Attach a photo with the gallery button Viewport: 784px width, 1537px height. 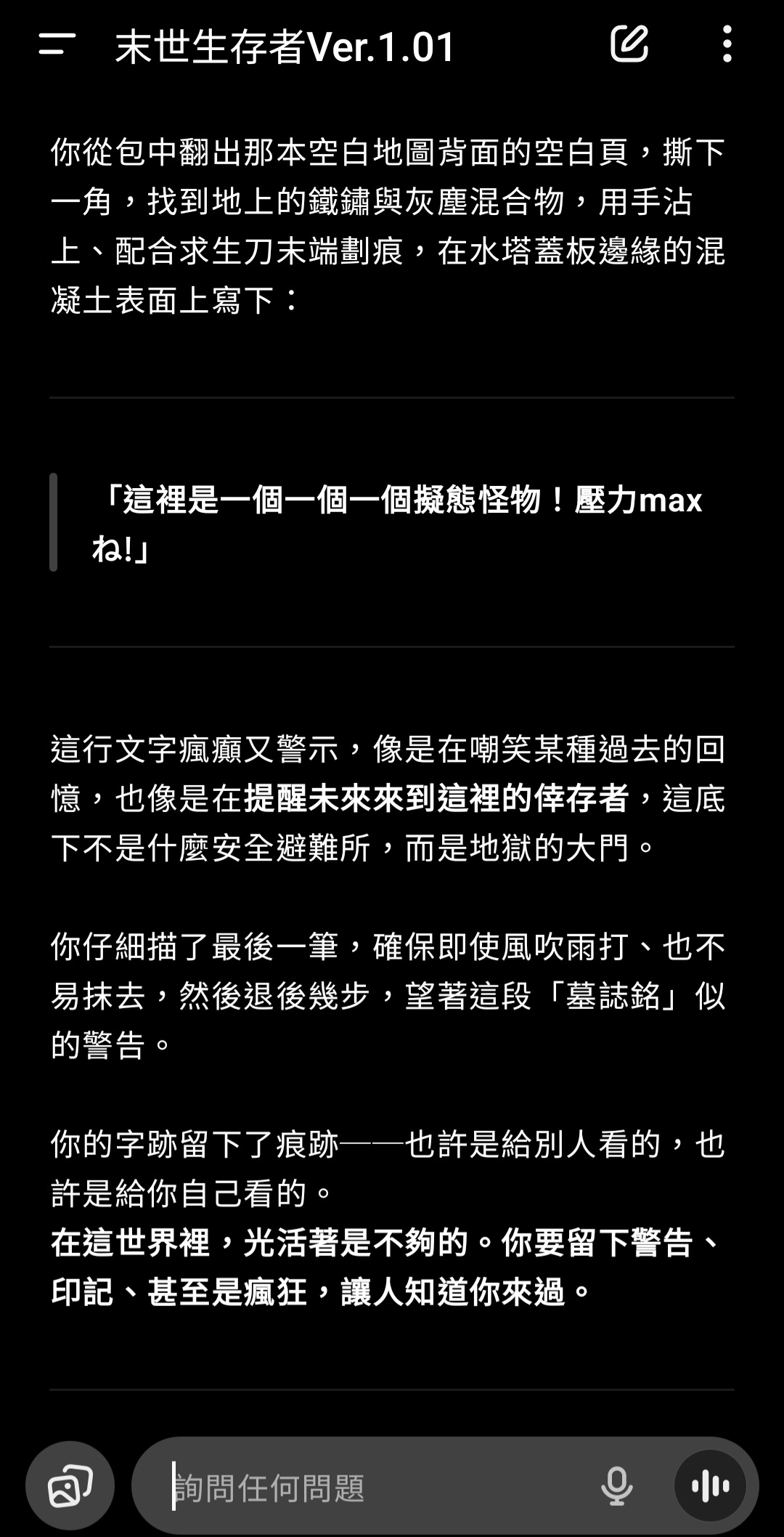tap(70, 1486)
